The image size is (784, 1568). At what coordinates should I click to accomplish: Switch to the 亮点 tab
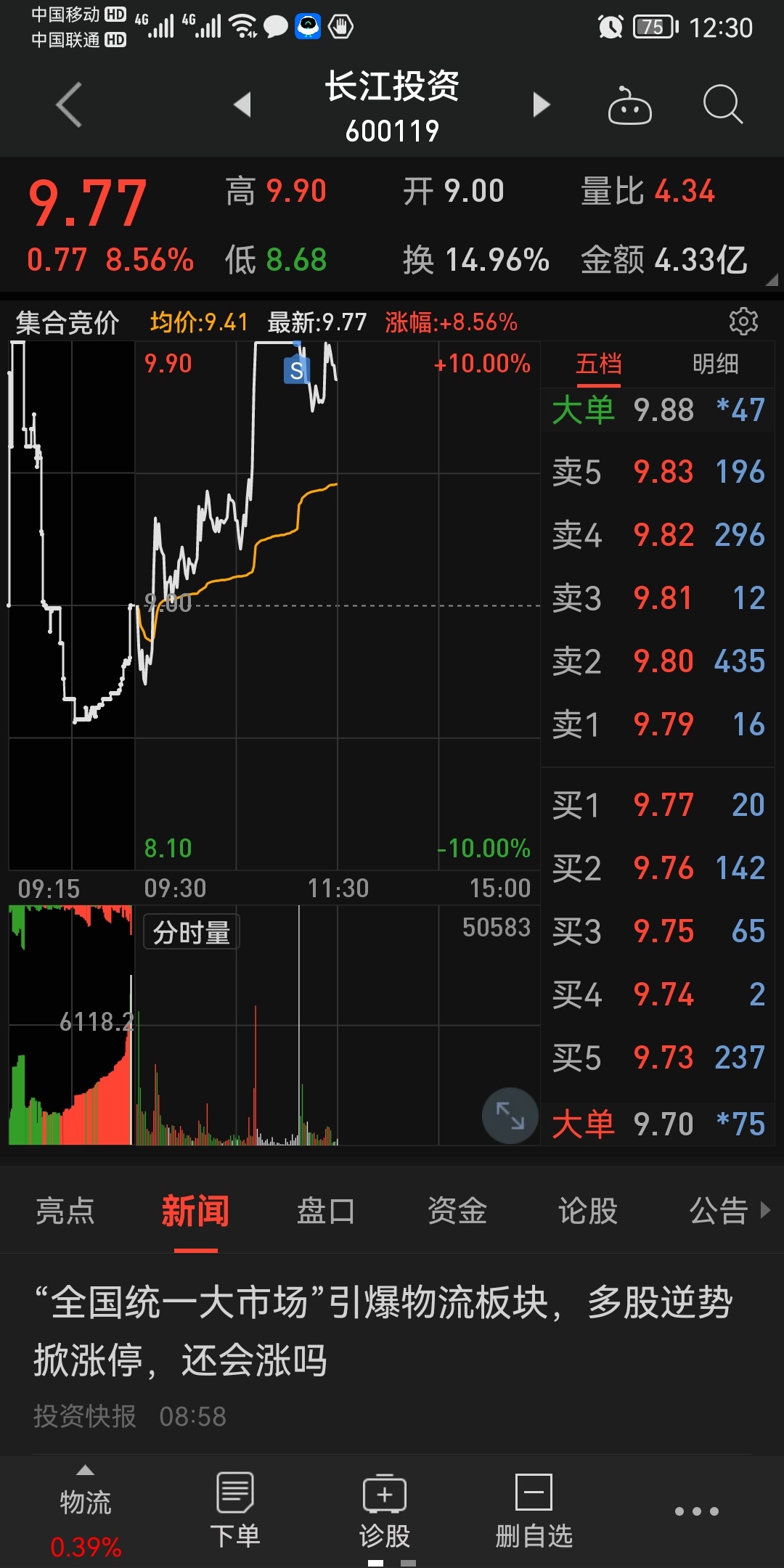[65, 1211]
